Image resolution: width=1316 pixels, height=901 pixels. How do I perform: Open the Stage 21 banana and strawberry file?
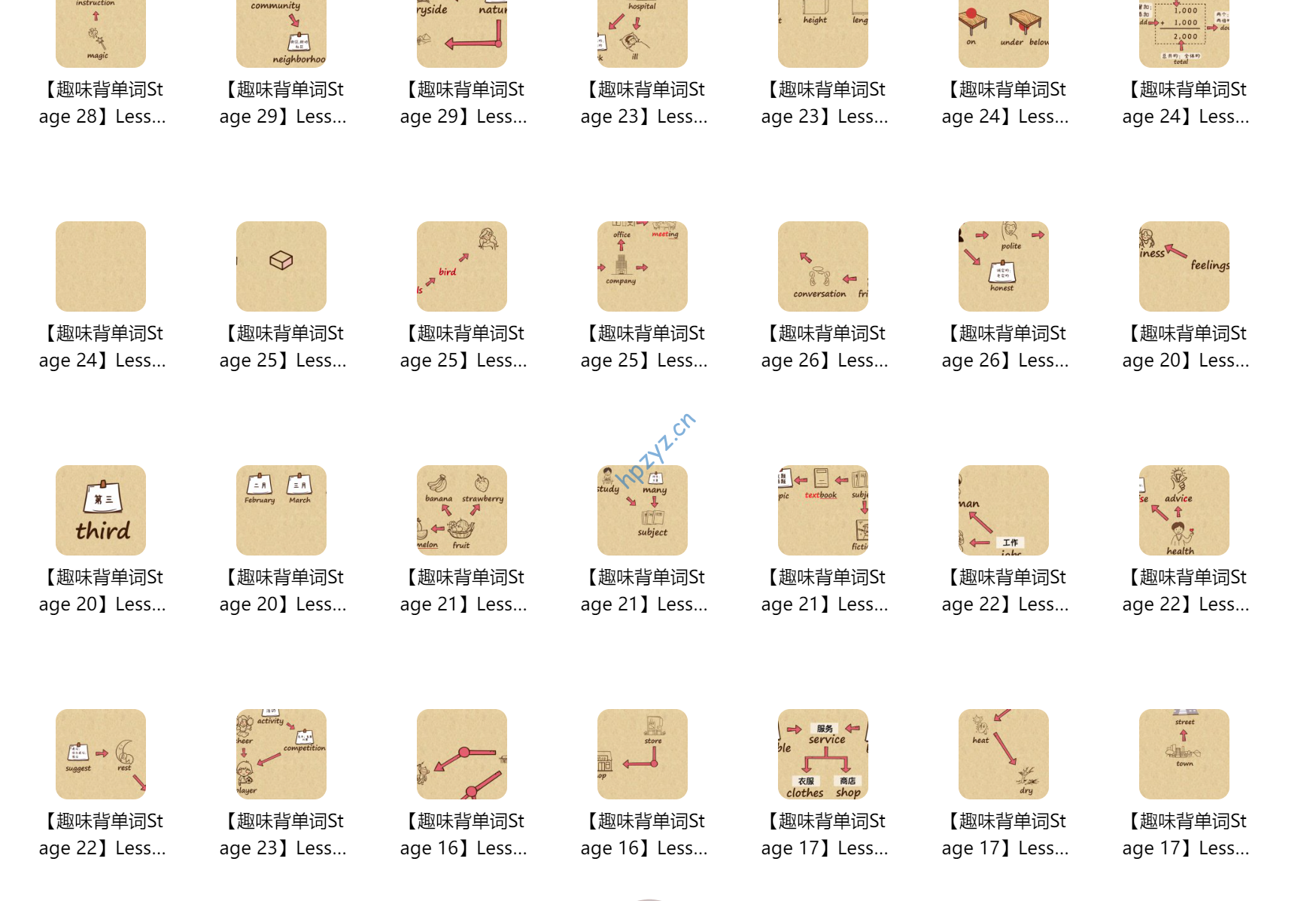point(462,510)
